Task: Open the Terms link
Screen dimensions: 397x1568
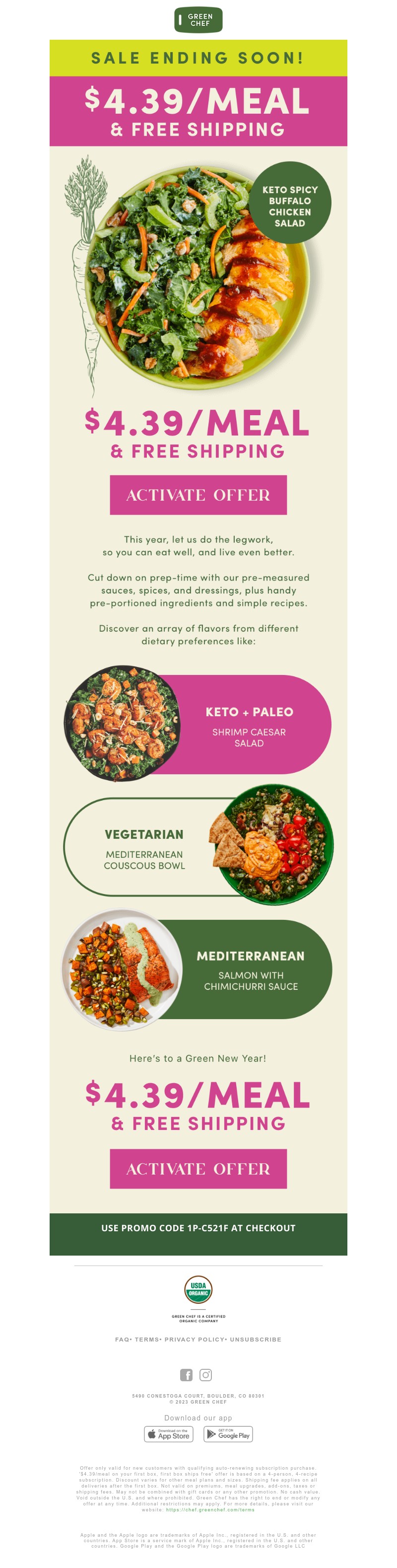Action: pos(146,1339)
